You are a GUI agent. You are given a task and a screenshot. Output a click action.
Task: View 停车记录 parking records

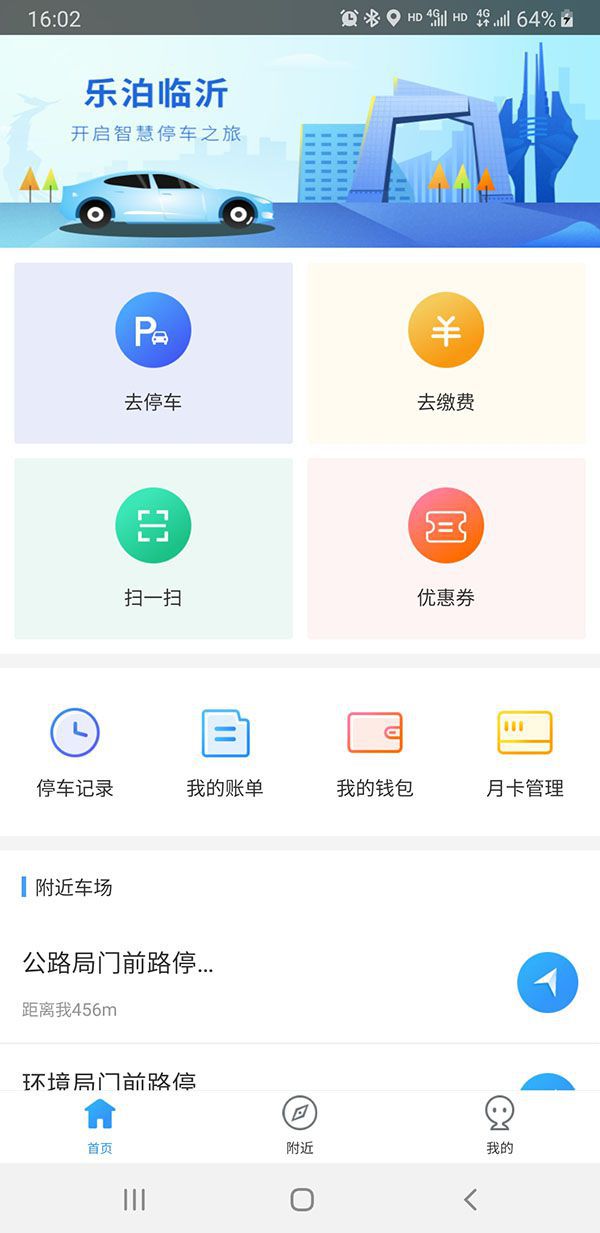[x=75, y=752]
